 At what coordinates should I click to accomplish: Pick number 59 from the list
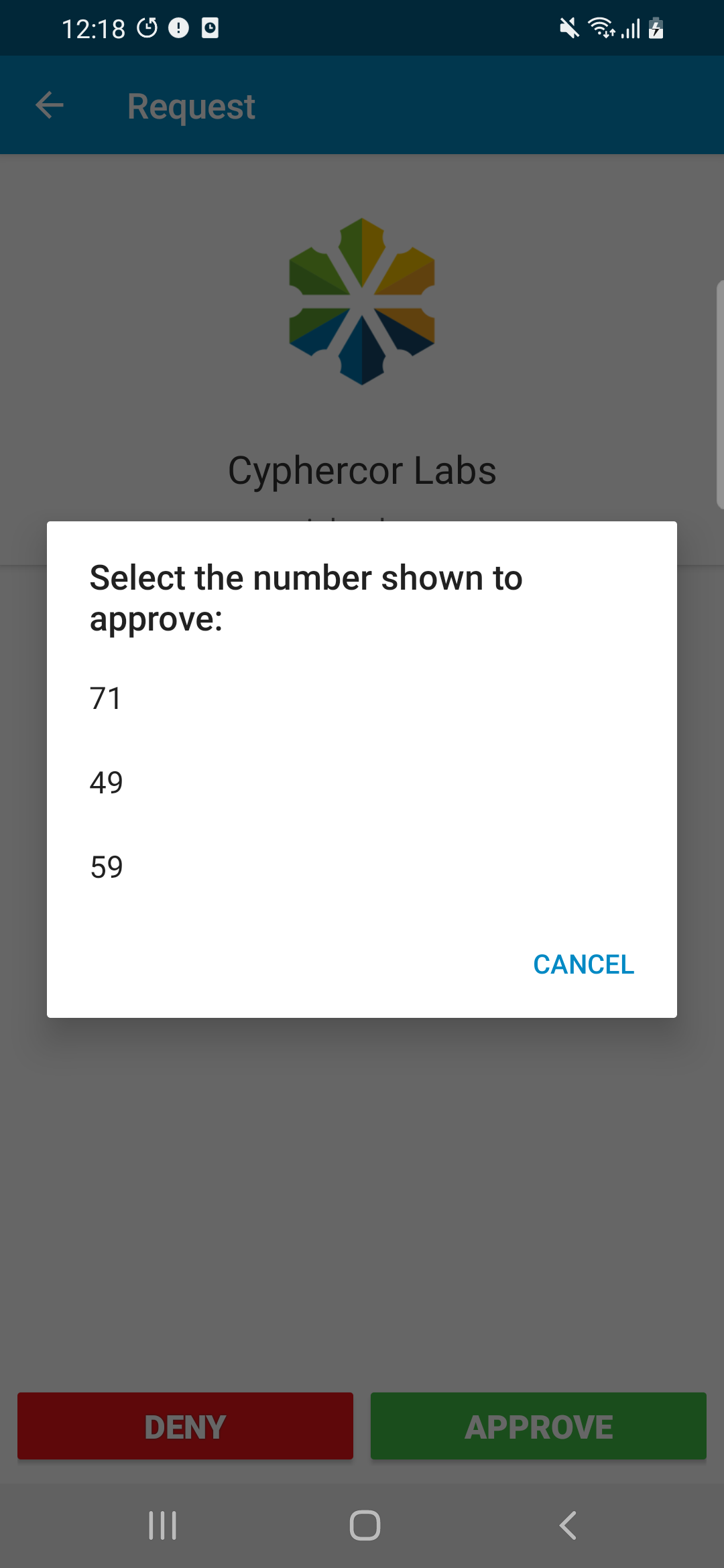[x=362, y=867]
